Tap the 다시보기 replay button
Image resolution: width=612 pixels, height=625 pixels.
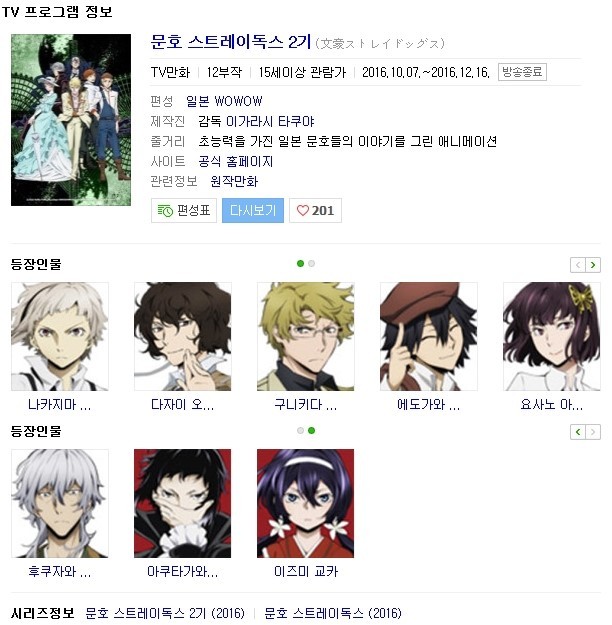[x=252, y=211]
